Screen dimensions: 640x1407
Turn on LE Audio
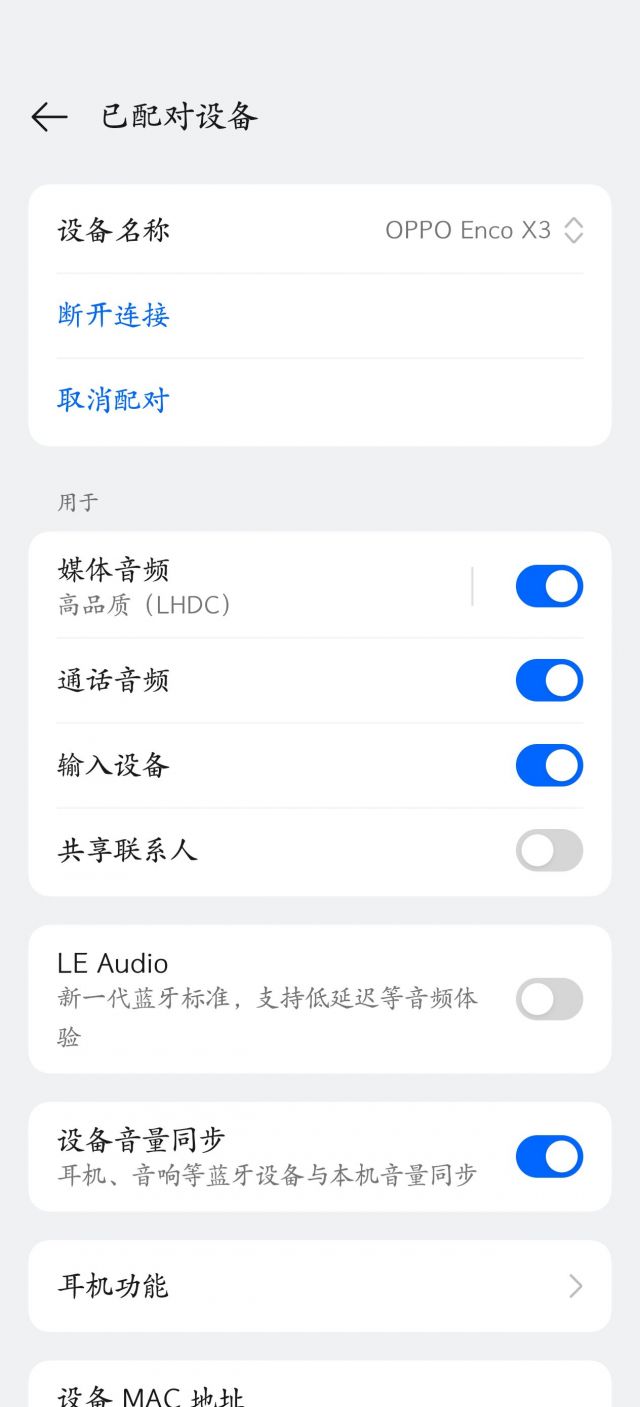549,999
